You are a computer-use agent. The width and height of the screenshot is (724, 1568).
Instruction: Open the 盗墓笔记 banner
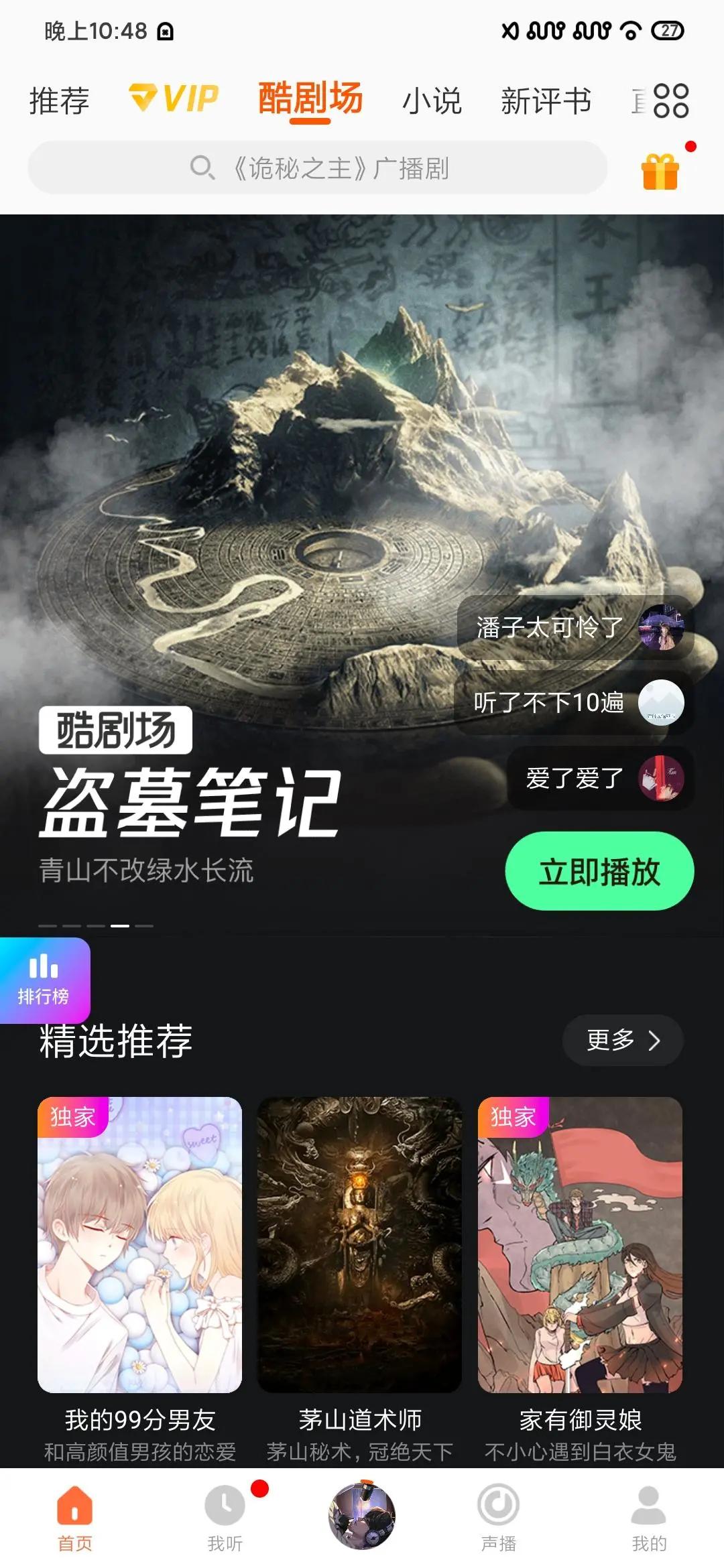pyautogui.click(x=362, y=536)
